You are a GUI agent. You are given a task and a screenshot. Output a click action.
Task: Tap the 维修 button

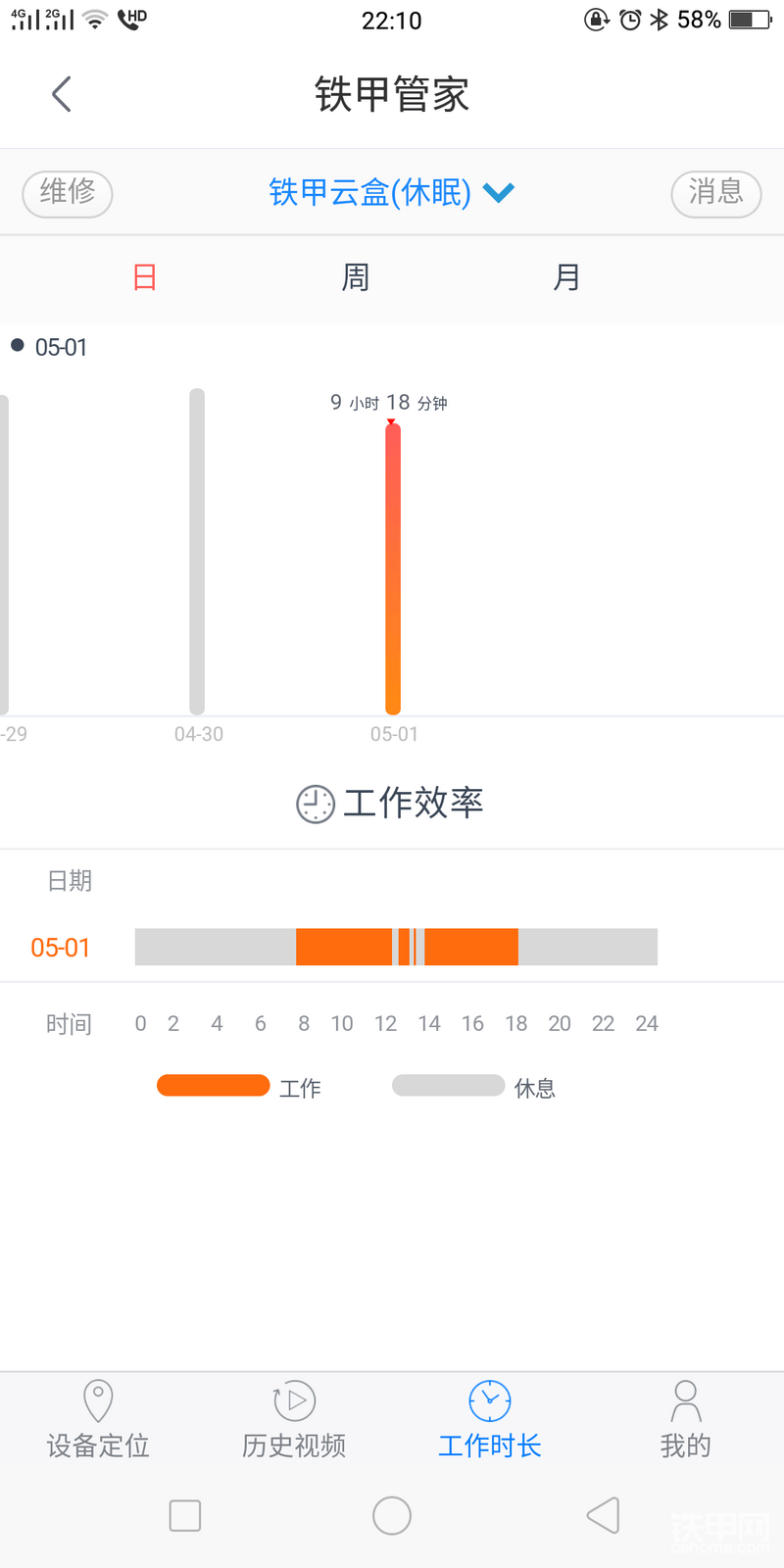68,193
